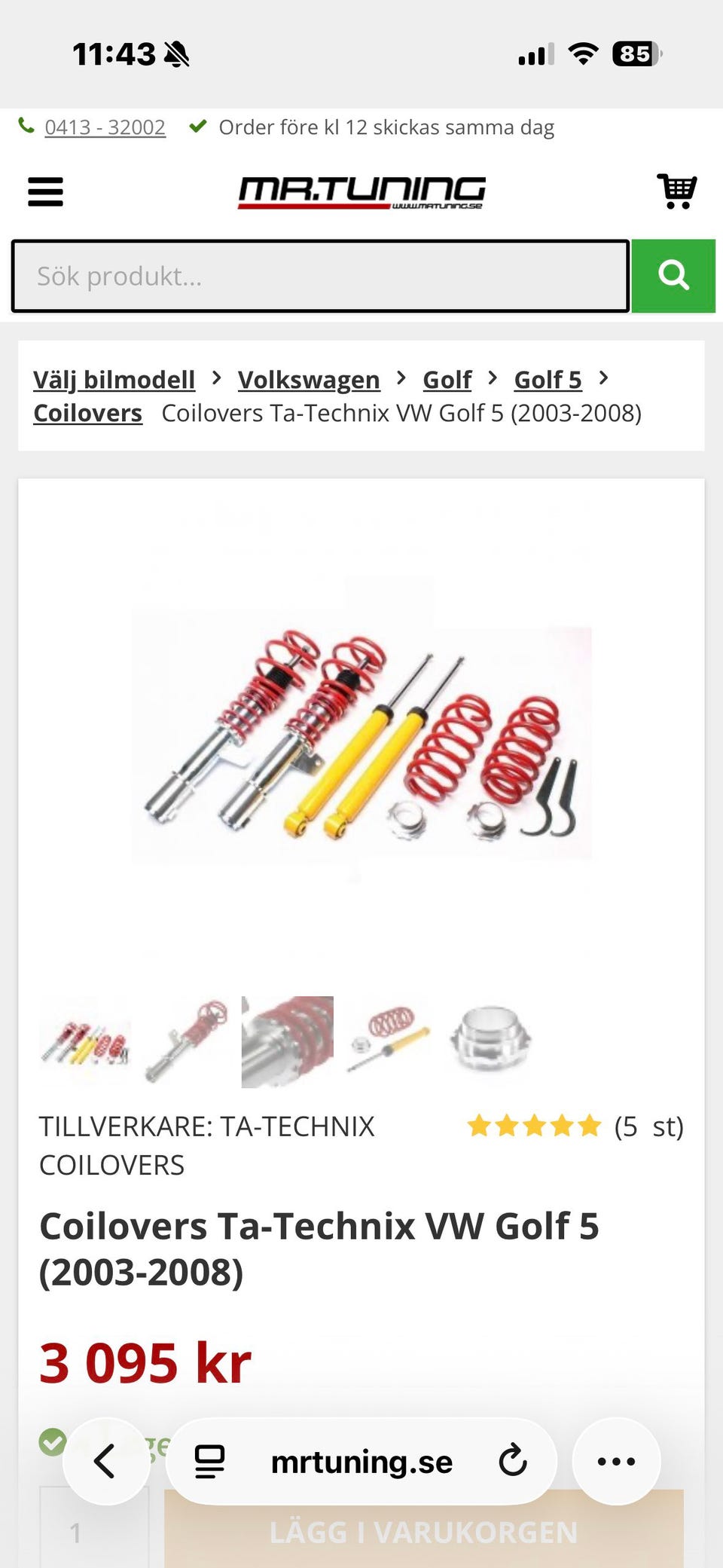Select the single front strut thumbnail
This screenshot has height=1568, width=723.
(x=187, y=1042)
